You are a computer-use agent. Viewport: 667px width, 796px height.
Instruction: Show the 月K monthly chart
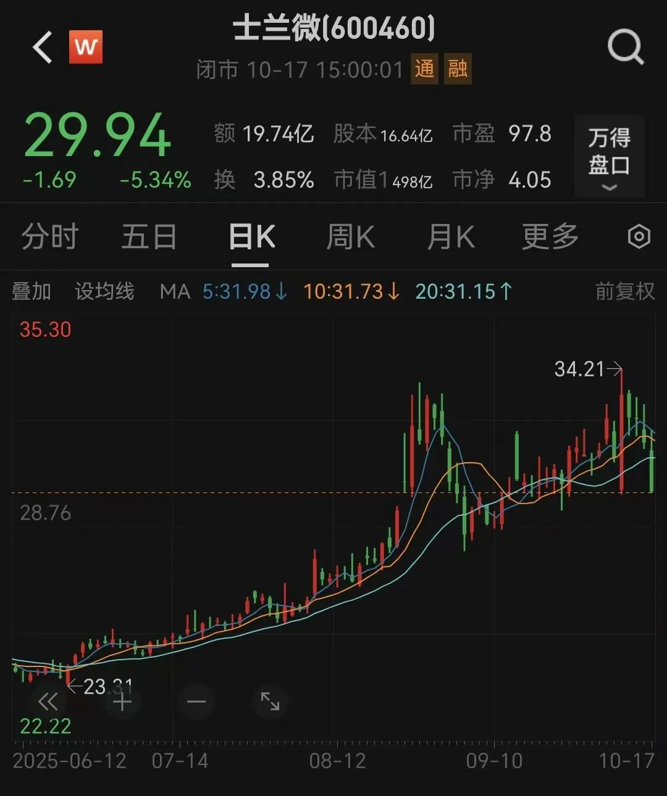pos(450,237)
